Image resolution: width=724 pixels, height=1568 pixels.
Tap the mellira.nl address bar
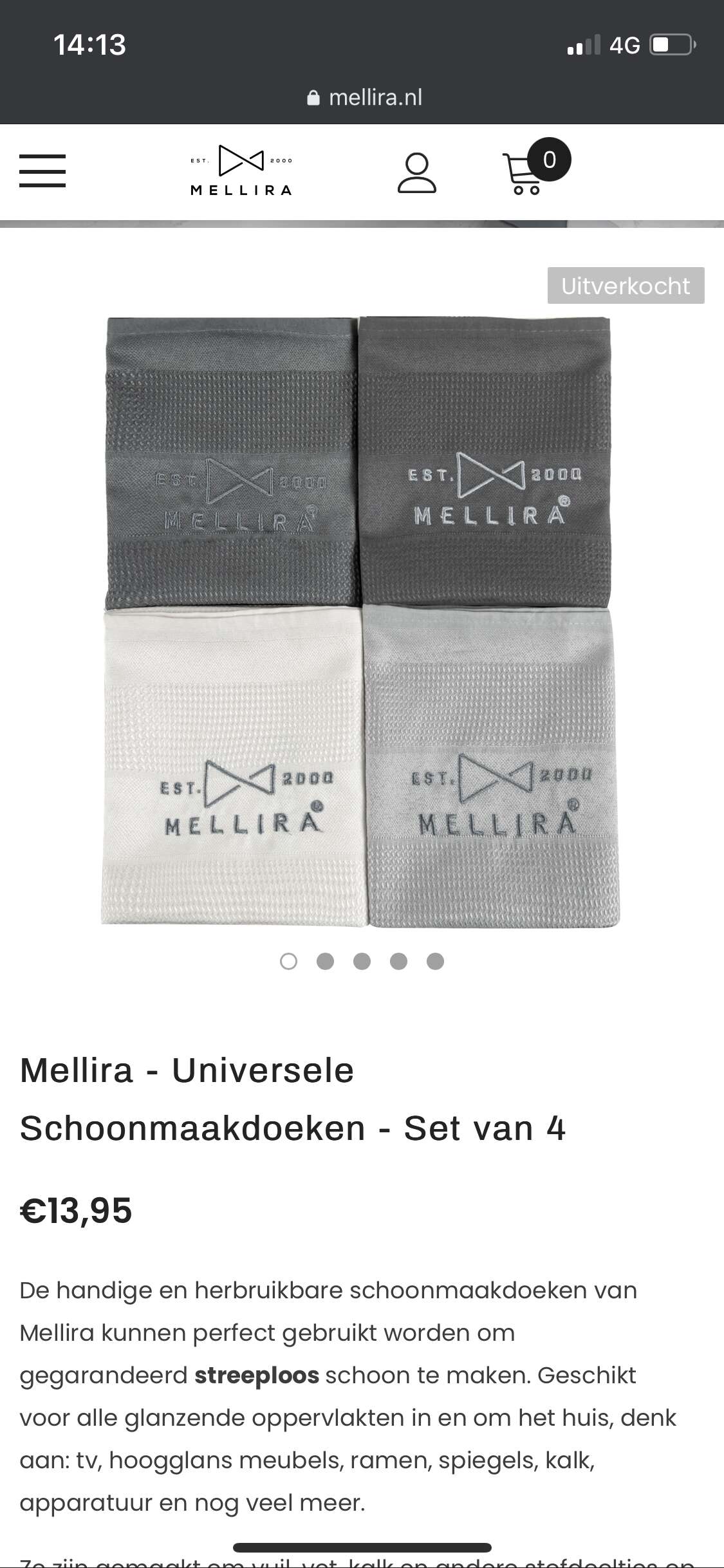point(365,97)
